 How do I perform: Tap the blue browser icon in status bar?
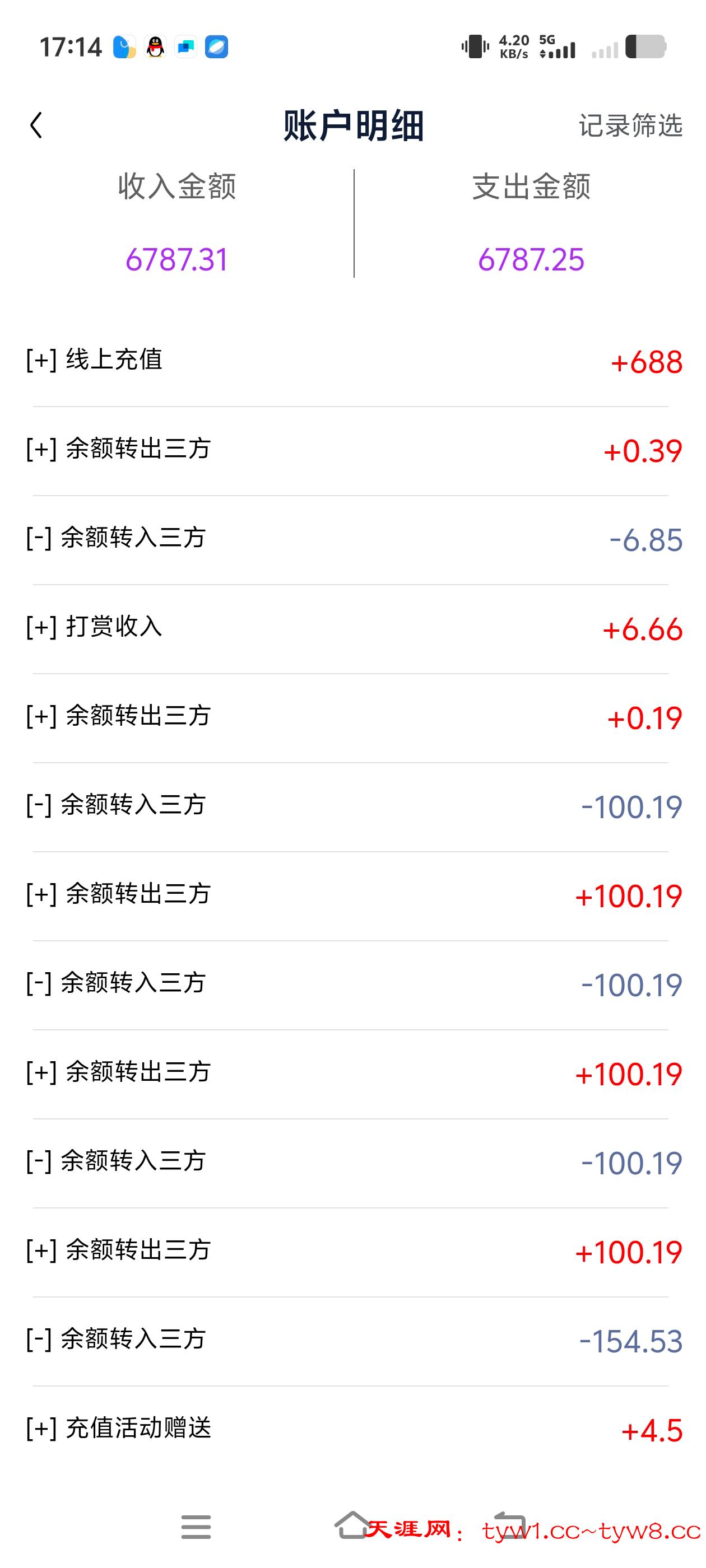(217, 47)
